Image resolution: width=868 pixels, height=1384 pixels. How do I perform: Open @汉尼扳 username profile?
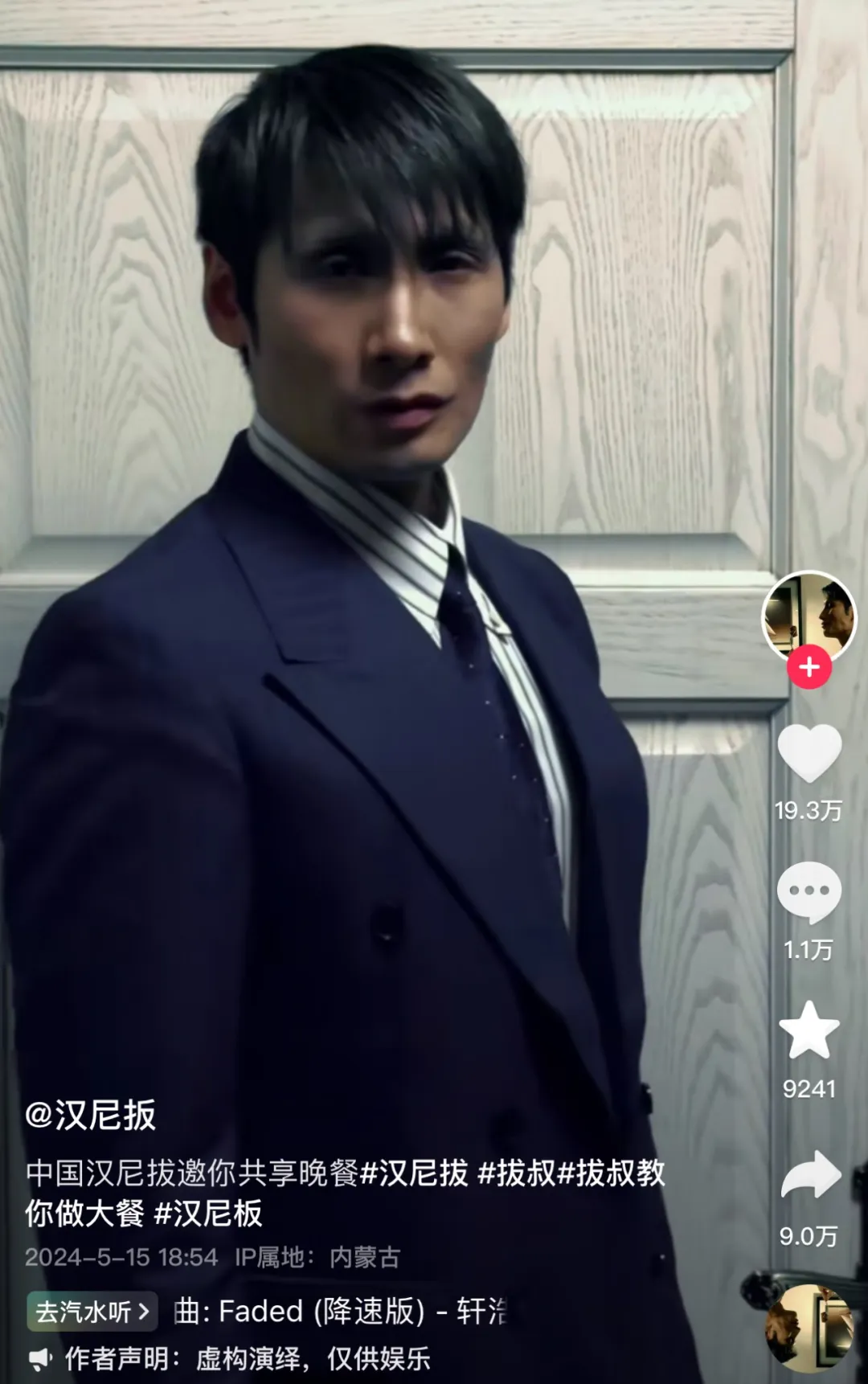click(90, 1116)
